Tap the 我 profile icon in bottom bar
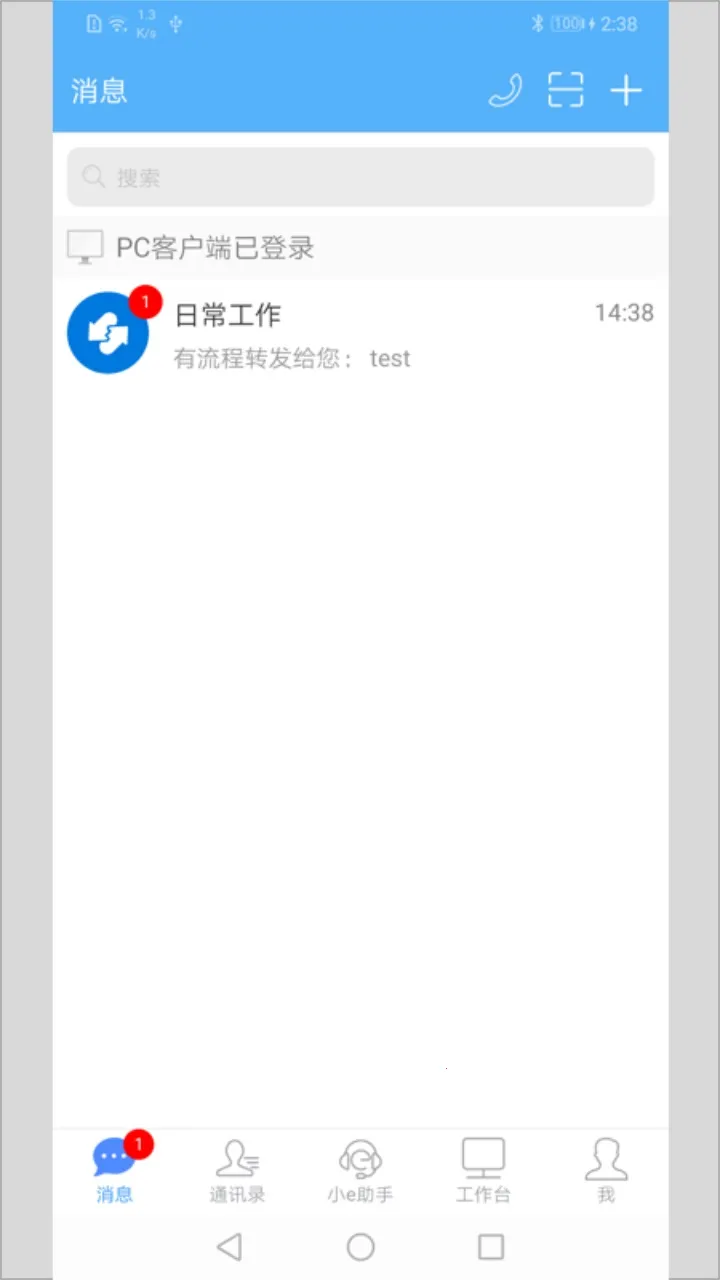The height and width of the screenshot is (1280, 720). tap(606, 1157)
